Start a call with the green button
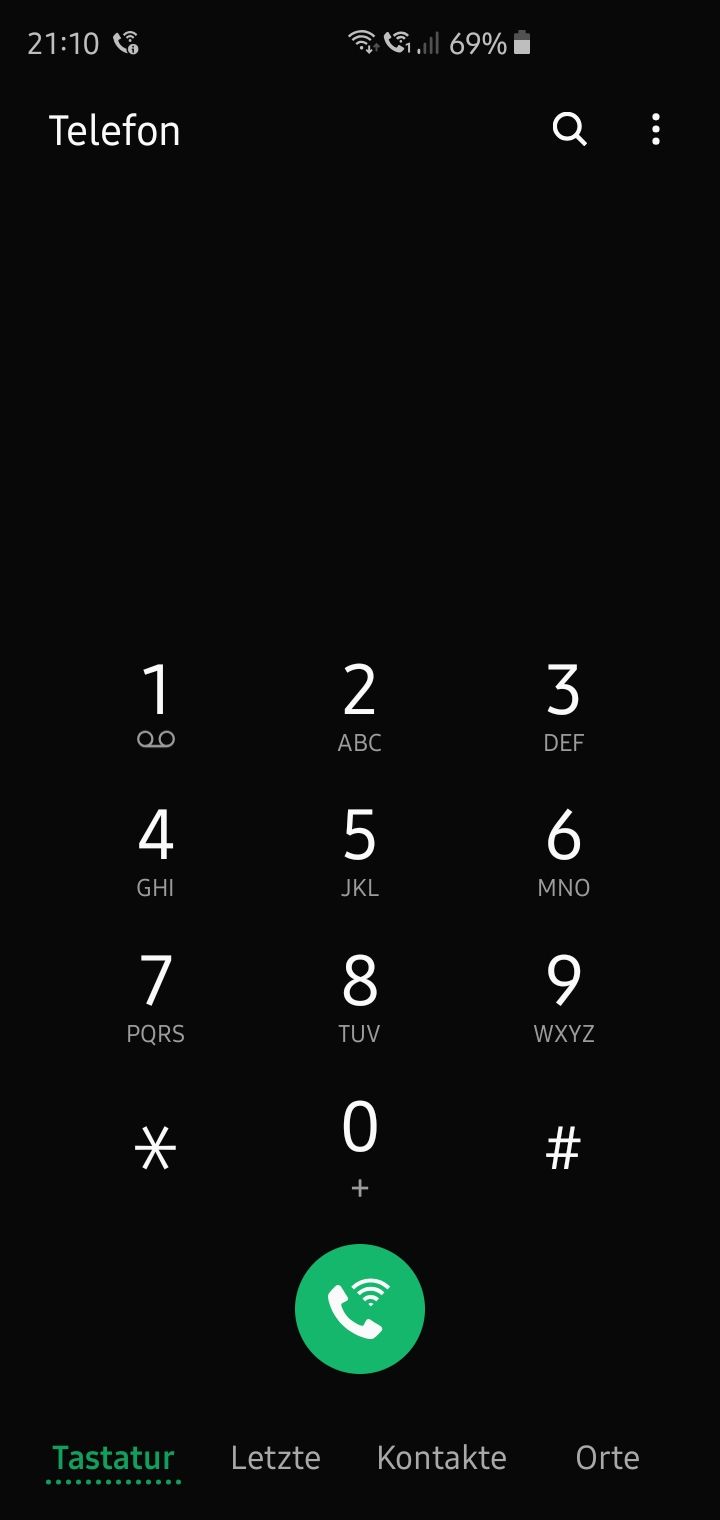The image size is (720, 1520). pyautogui.click(x=360, y=1309)
